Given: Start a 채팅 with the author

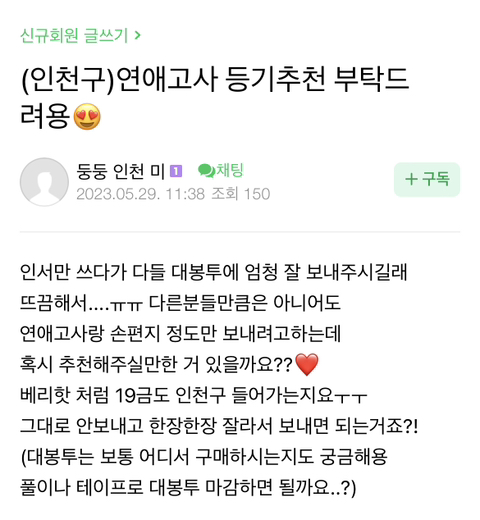Looking at the screenshot, I should tap(221, 170).
